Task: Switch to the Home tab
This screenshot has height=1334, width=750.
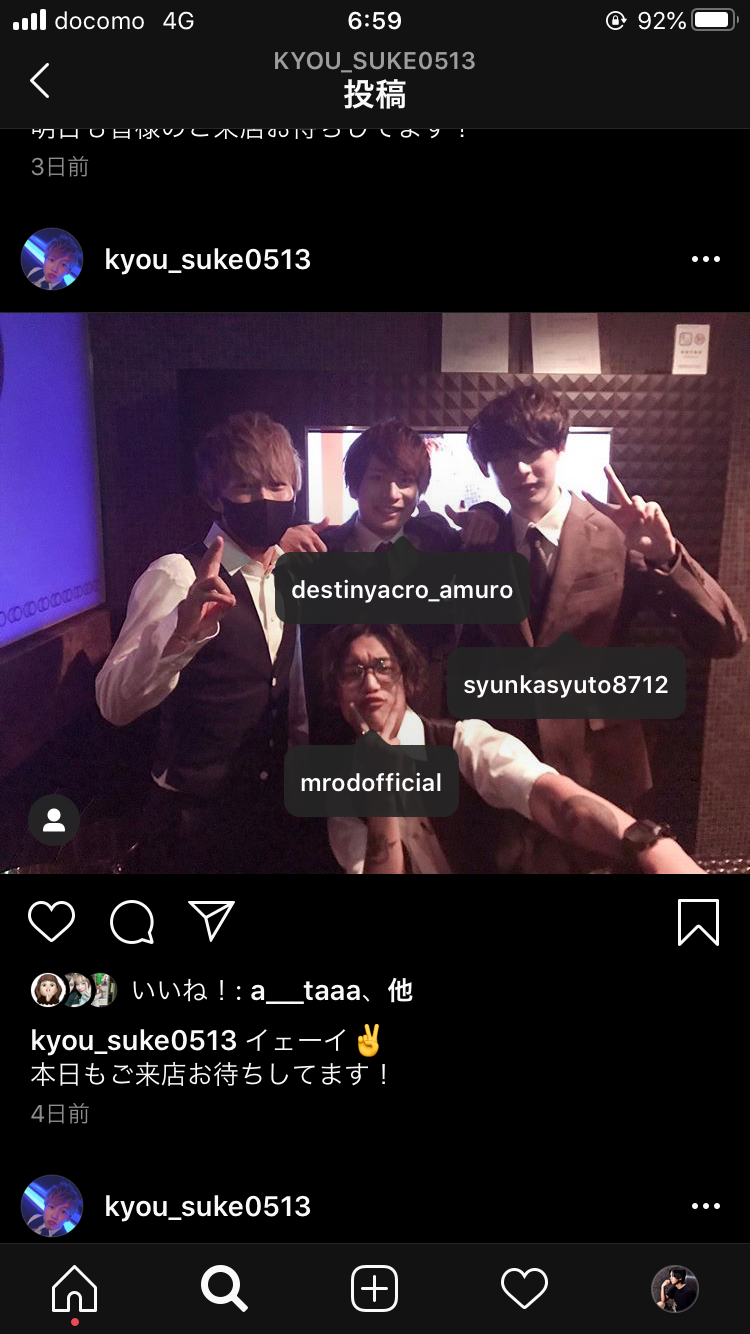Action: click(75, 1288)
